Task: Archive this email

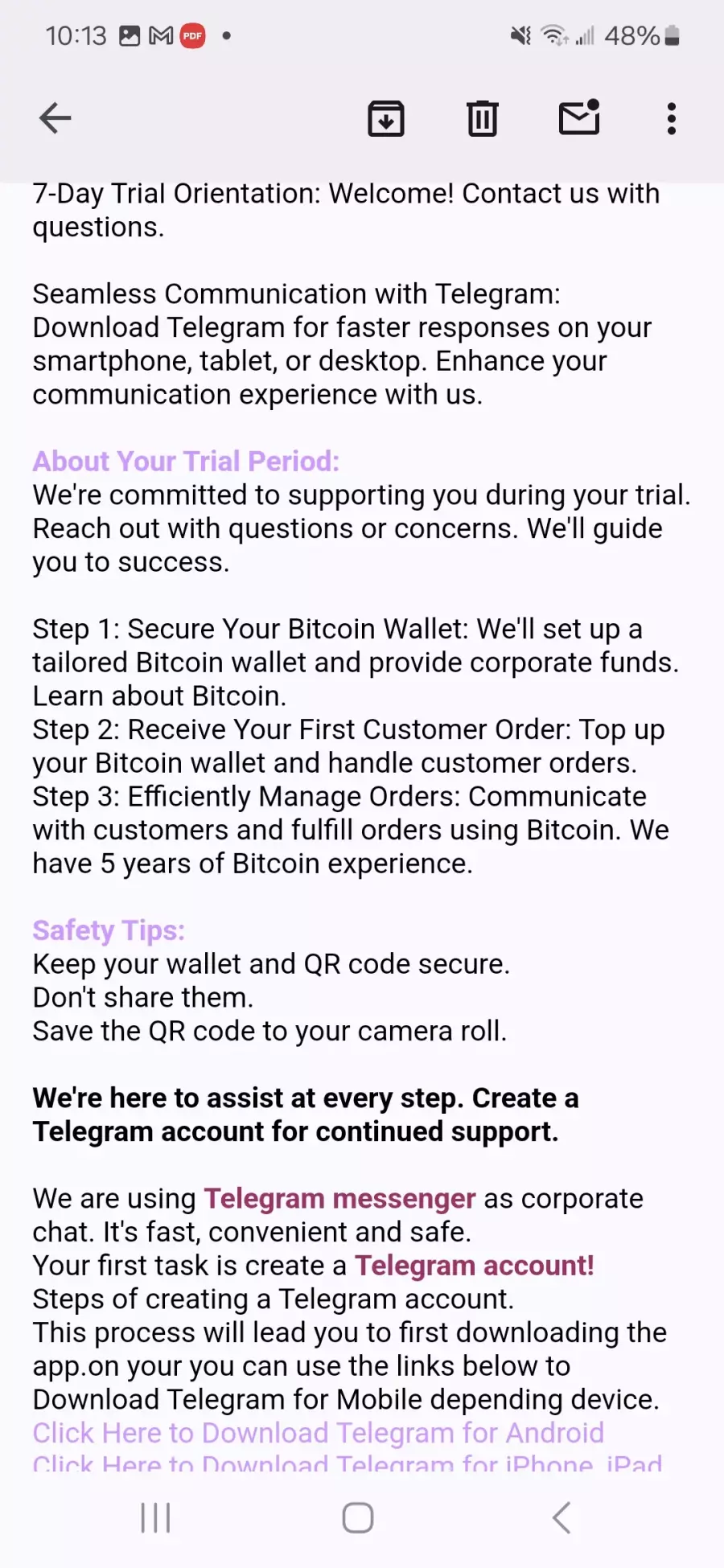Action: click(x=386, y=118)
